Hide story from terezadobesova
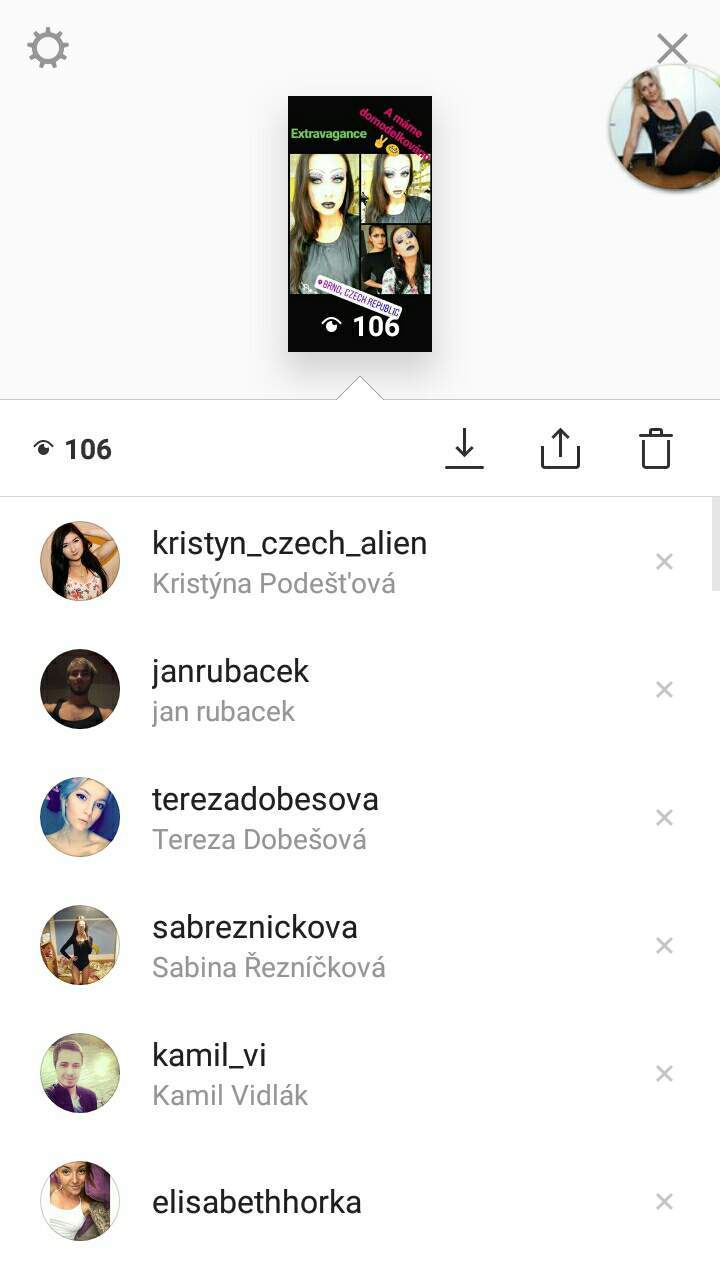The width and height of the screenshot is (720, 1280). [664, 818]
